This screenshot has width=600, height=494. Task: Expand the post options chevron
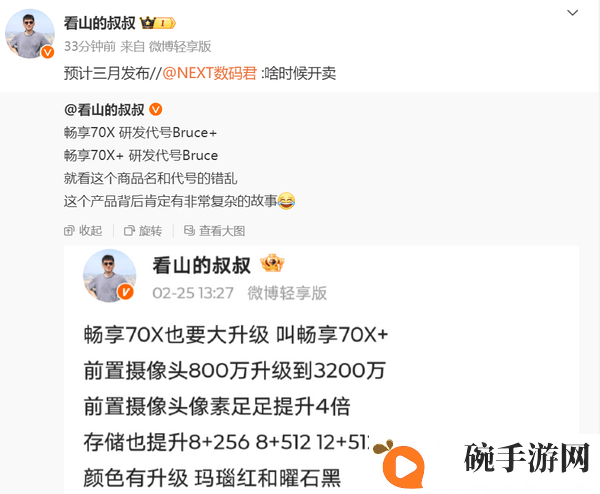[x=571, y=14]
